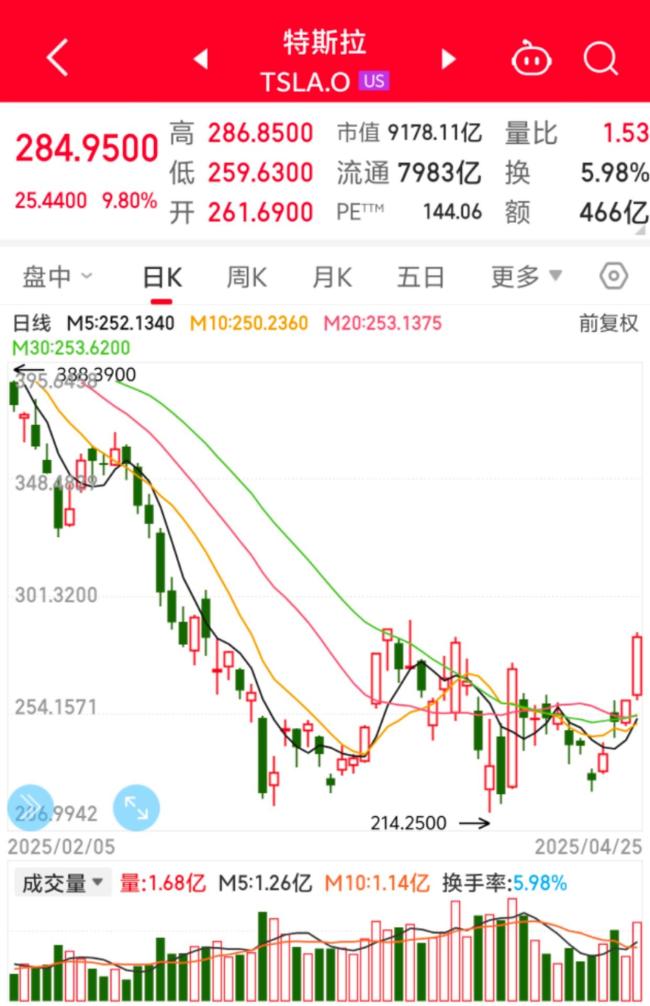Viewport: 650px width, 1006px height.
Task: Select the 日K tab
Action: tap(162, 277)
